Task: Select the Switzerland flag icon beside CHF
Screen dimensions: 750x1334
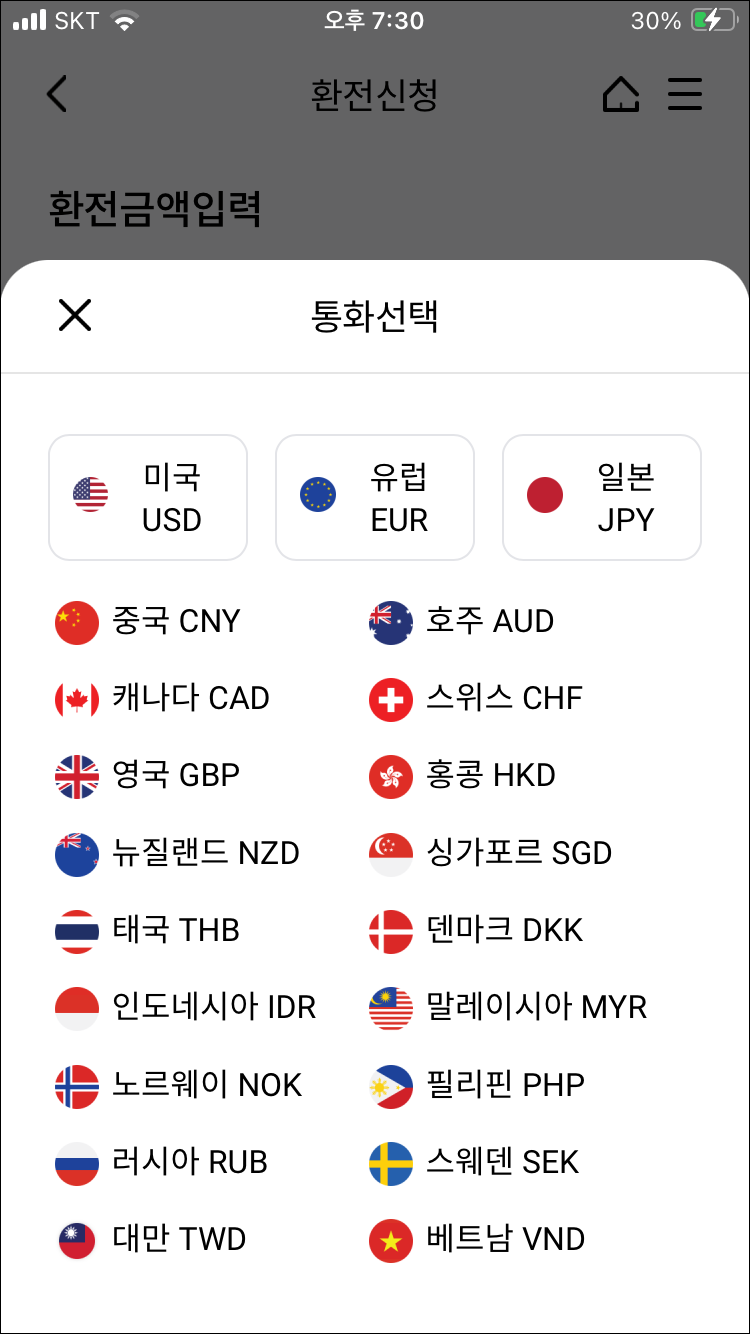Action: [x=391, y=698]
